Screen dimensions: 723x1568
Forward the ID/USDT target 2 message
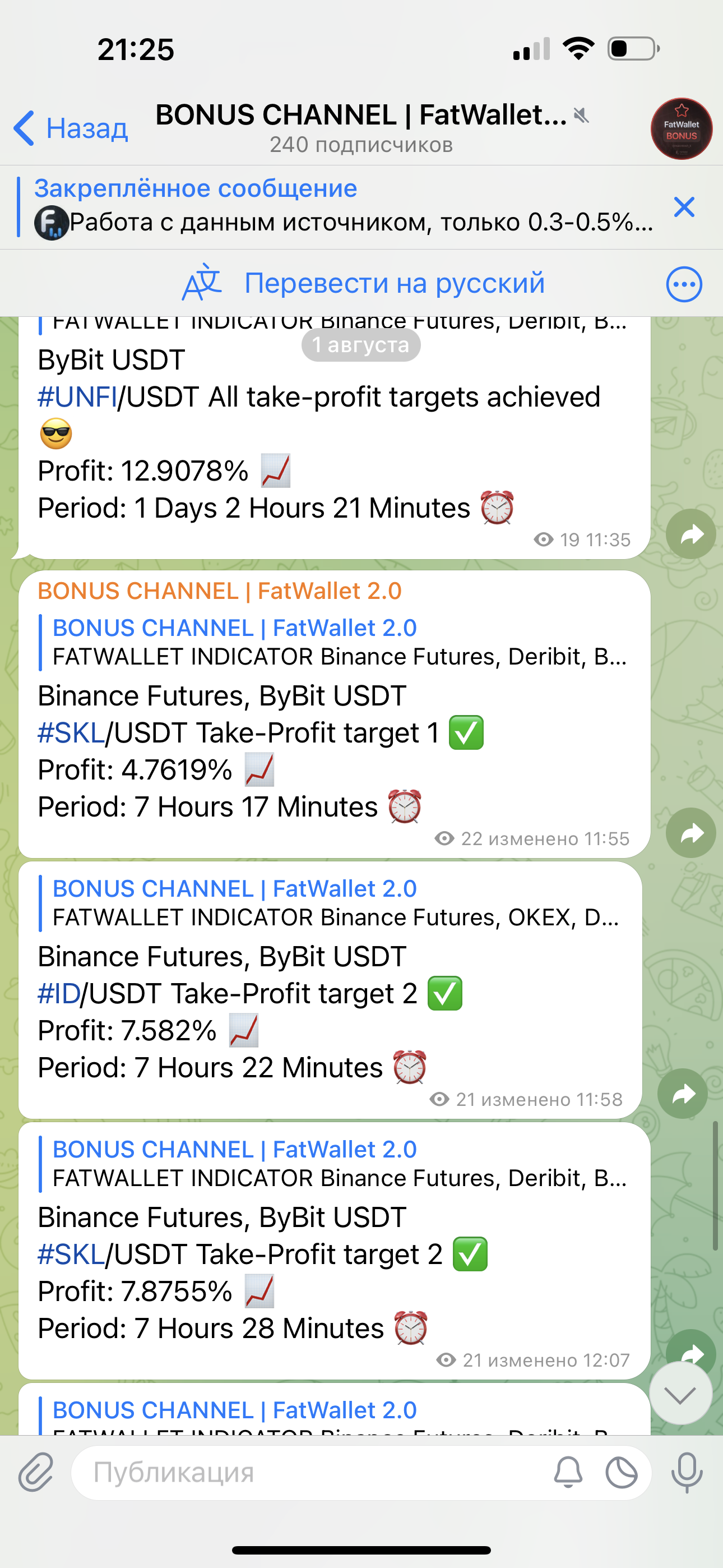tap(682, 1094)
